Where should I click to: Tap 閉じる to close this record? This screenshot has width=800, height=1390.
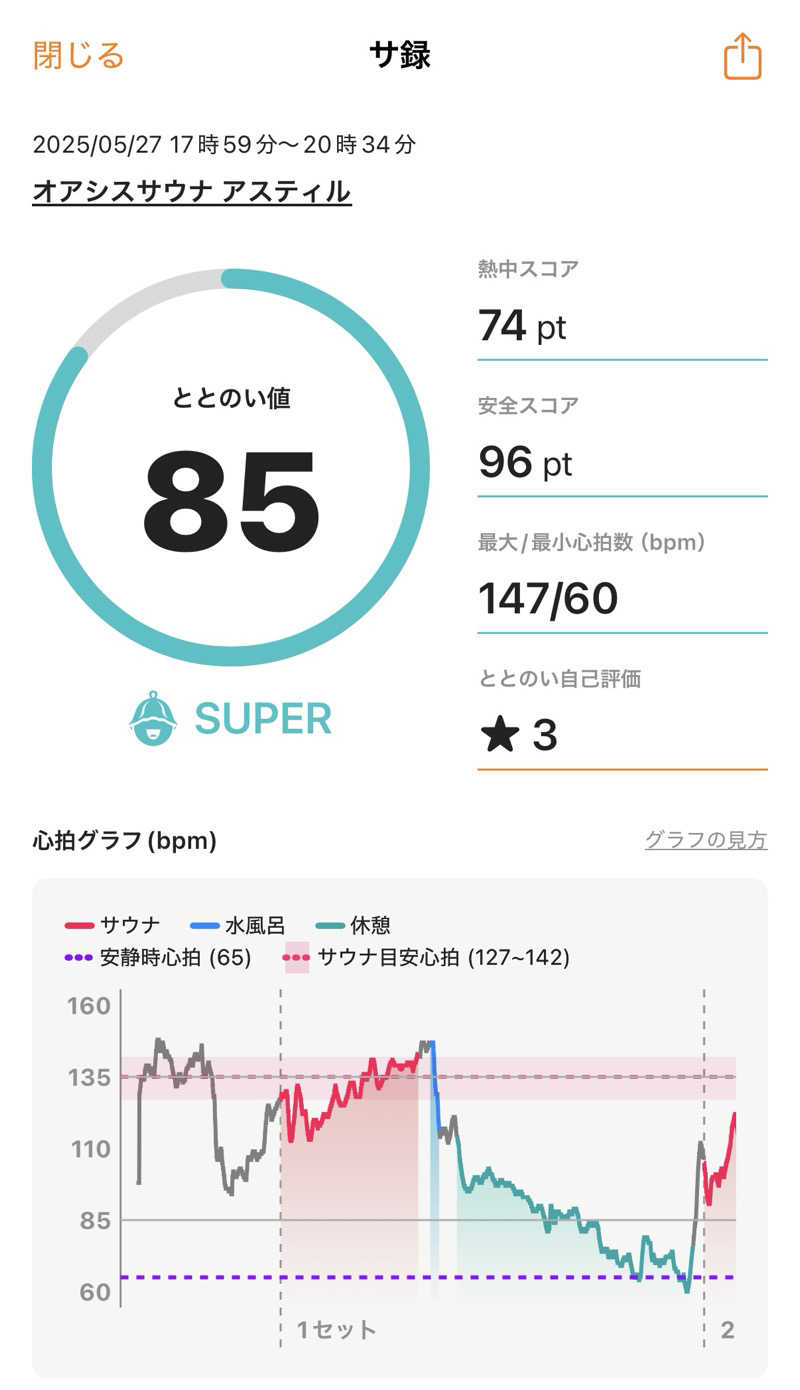(x=78, y=55)
